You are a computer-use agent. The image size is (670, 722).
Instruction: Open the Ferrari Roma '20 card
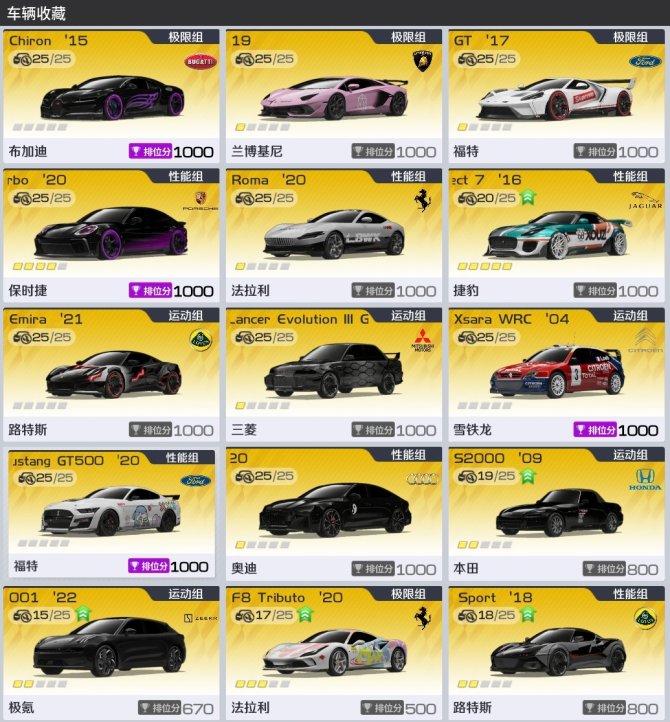(333, 236)
